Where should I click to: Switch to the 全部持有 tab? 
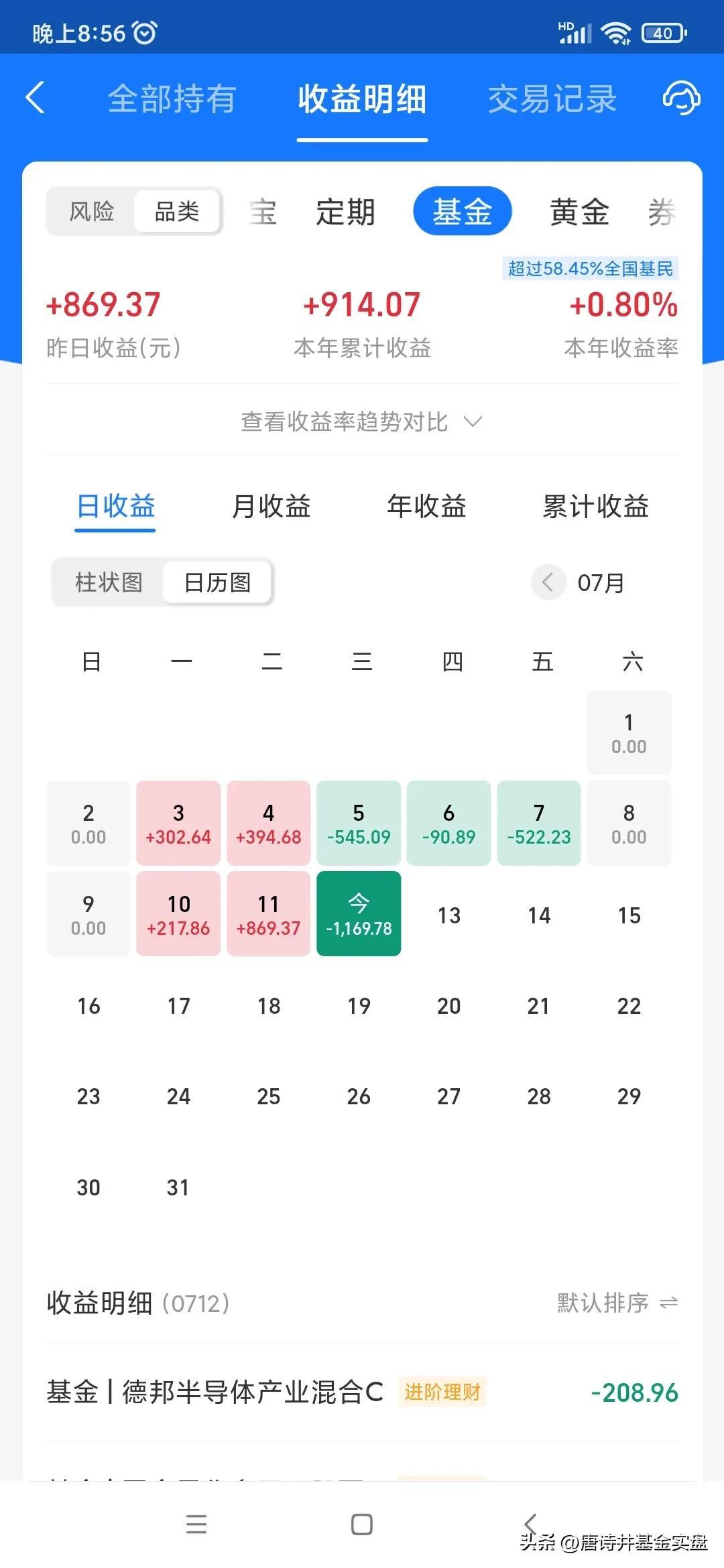172,99
